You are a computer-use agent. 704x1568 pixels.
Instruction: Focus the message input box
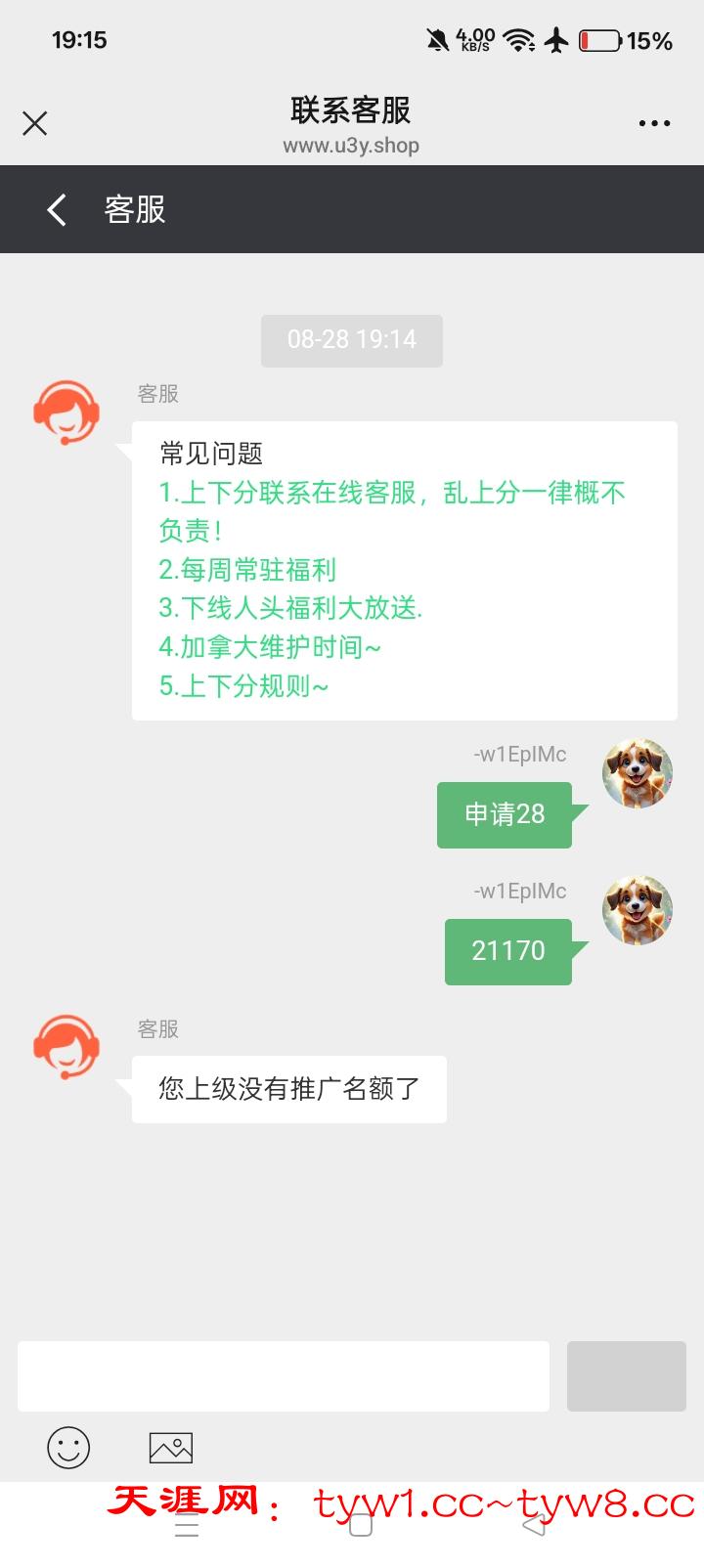[284, 1375]
